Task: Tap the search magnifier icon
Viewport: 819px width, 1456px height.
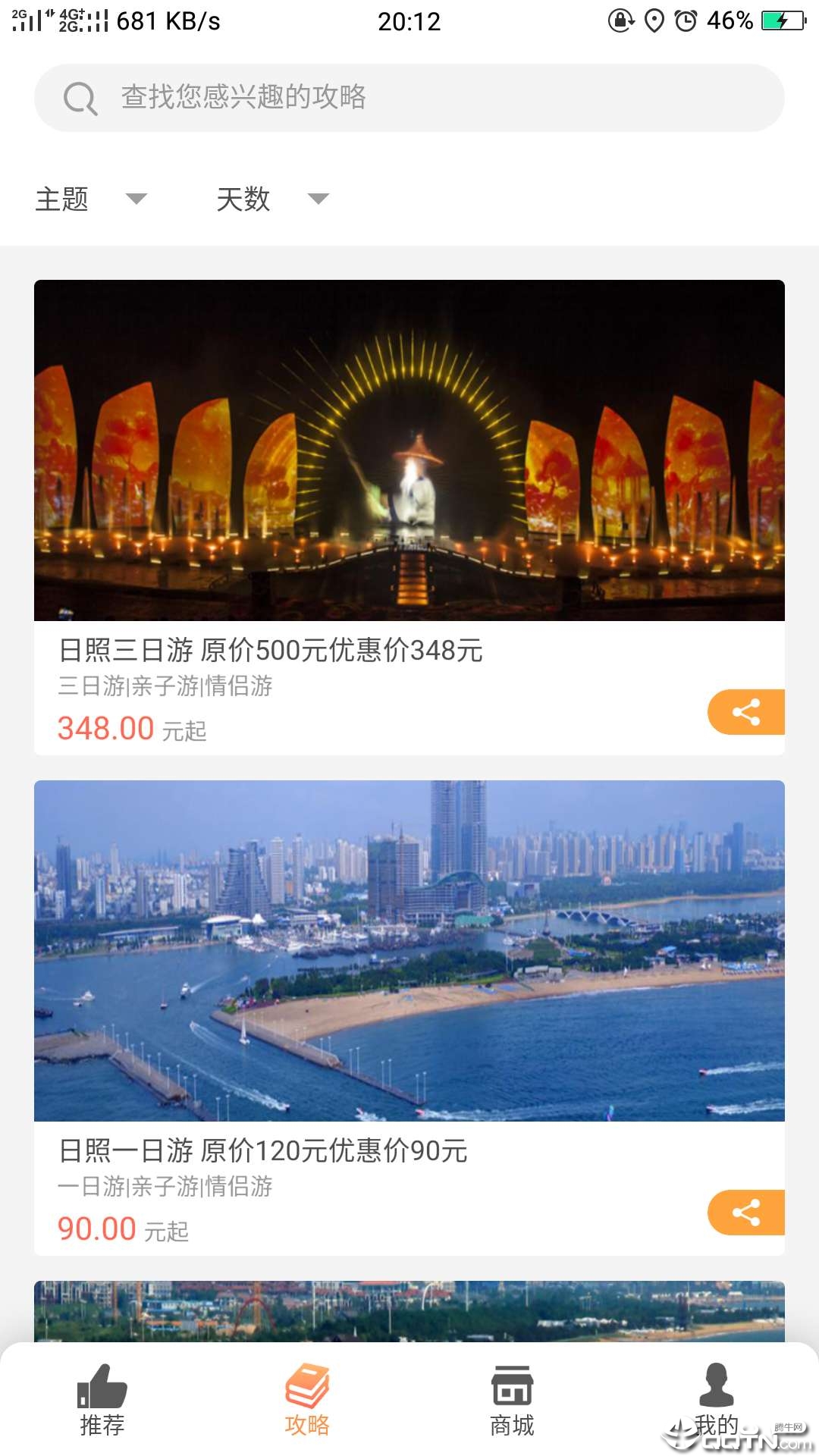Action: 79,97
